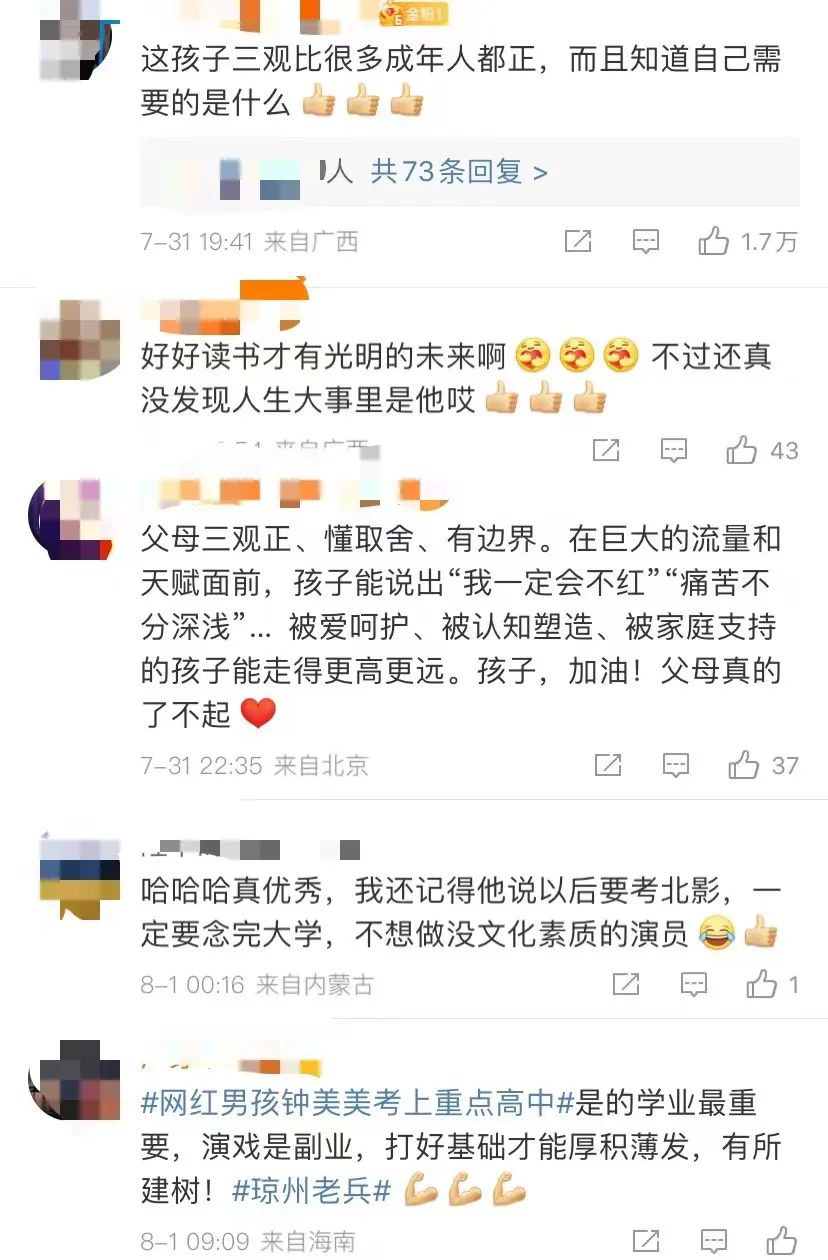Repost the comment with 43 likes
Viewport: 828px width, 1260px height.
click(607, 450)
